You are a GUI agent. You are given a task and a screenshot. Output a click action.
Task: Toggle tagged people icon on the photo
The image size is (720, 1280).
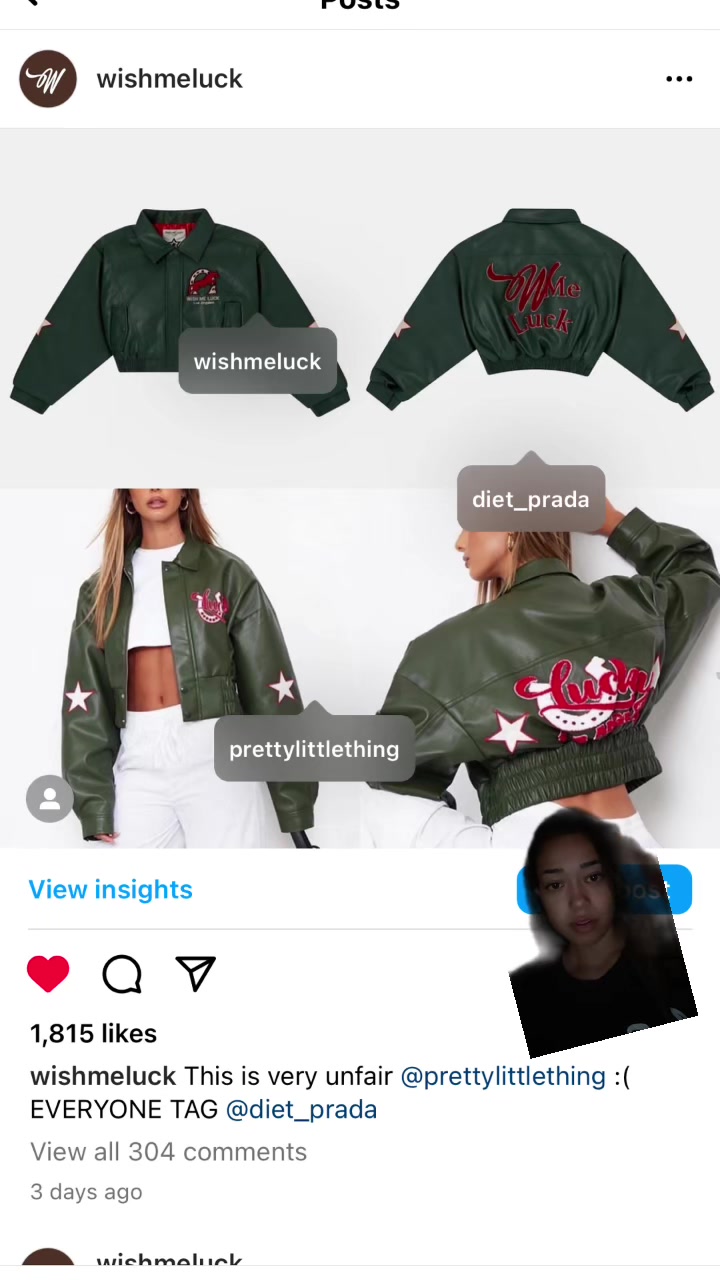click(50, 799)
